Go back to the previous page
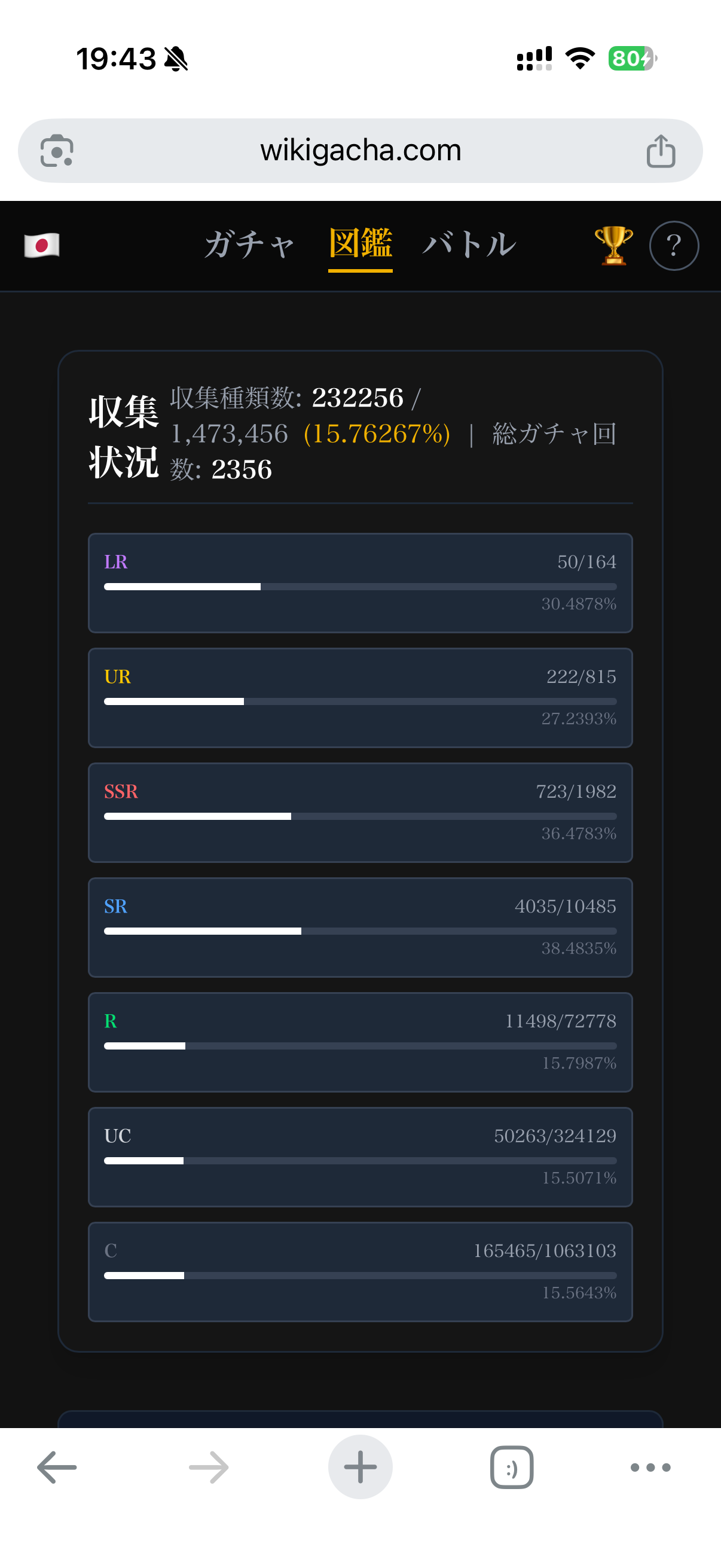Screen dimensions: 721x1568 tap(57, 1467)
